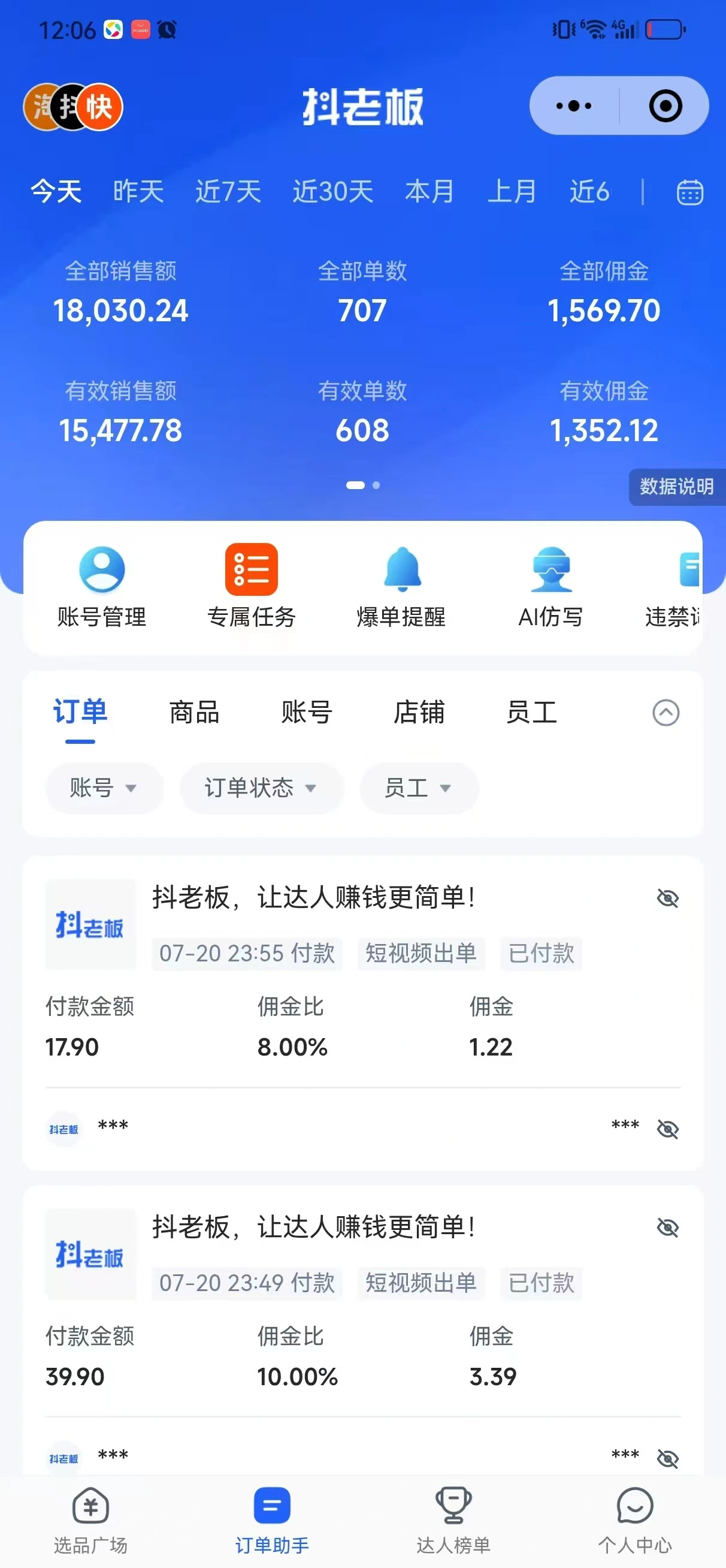Toggle visibility on the 07-20 23:55 order
The image size is (726, 1568).
pos(667,898)
